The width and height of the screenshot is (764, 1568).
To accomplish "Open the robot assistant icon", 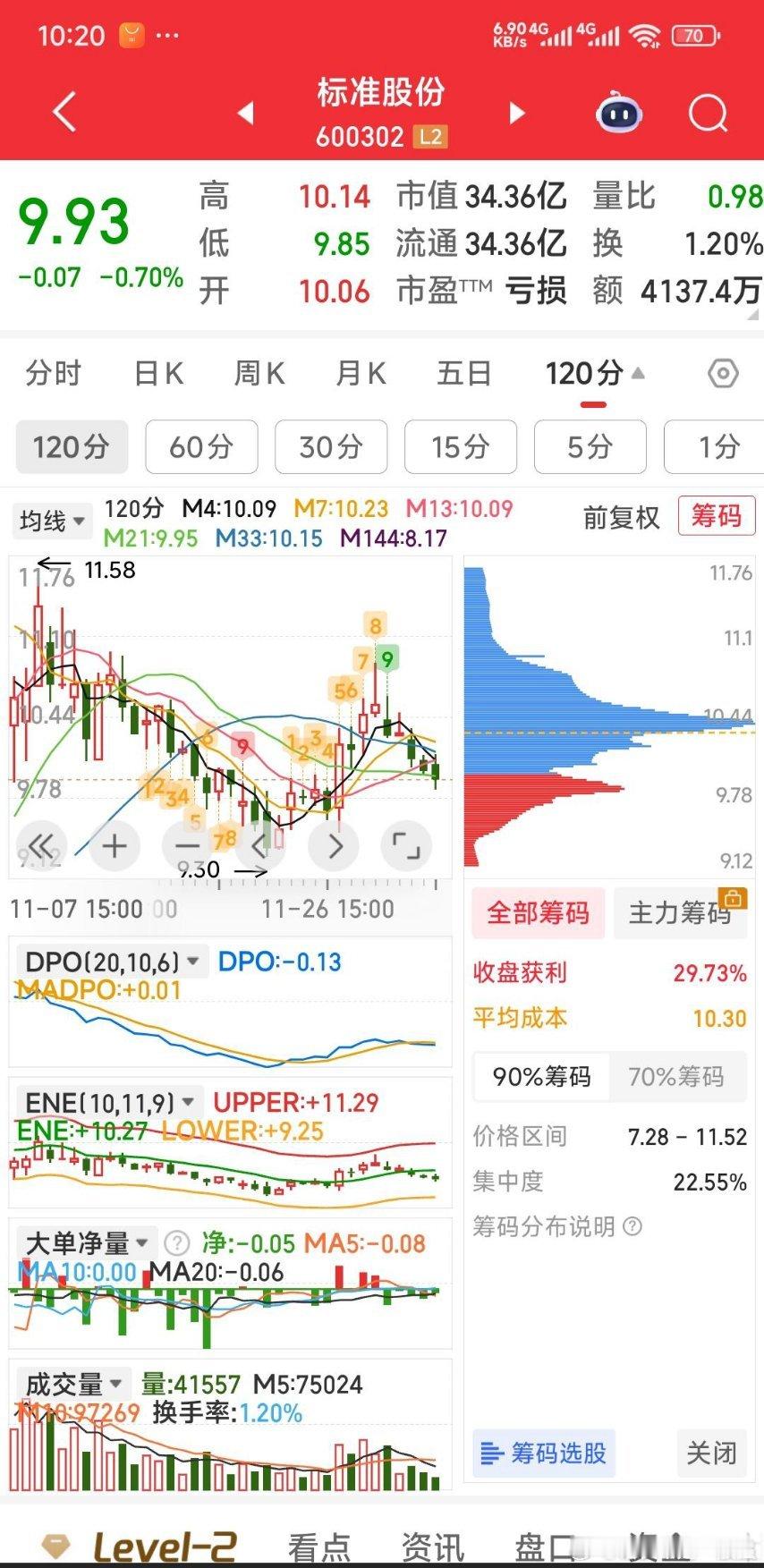I will tap(619, 114).
